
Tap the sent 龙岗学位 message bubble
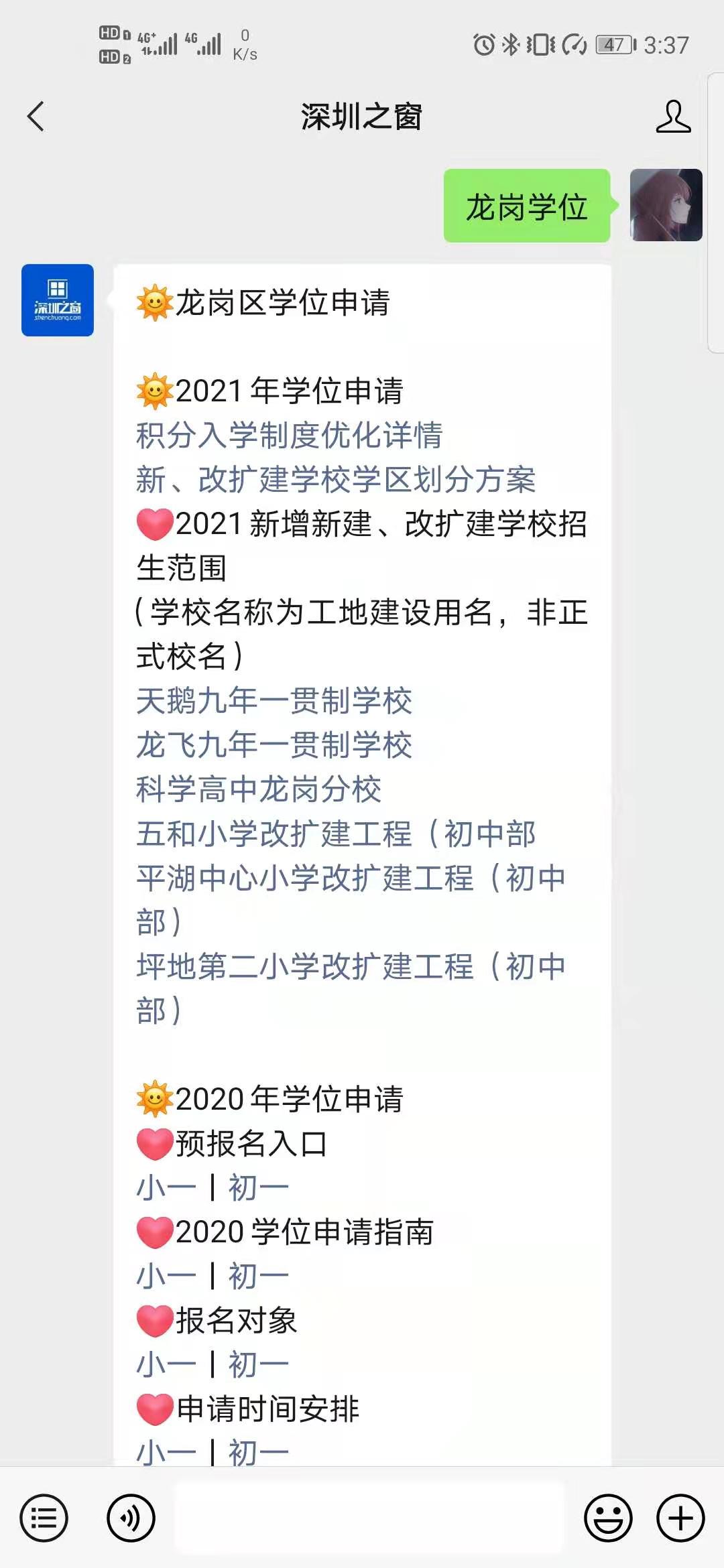[x=527, y=208]
